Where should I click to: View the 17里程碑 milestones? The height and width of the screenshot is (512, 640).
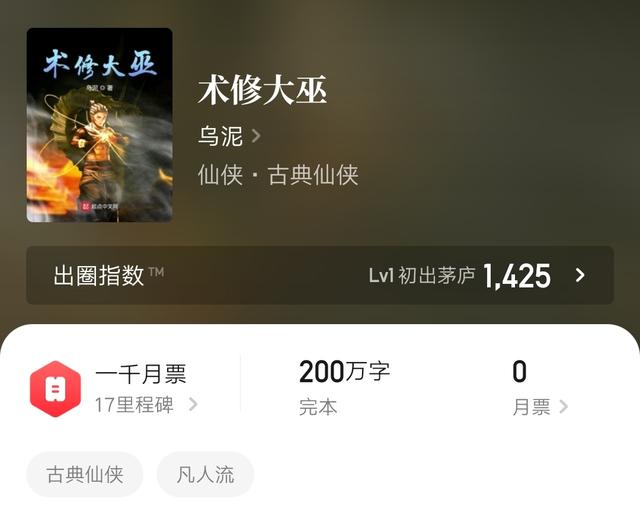(145, 405)
